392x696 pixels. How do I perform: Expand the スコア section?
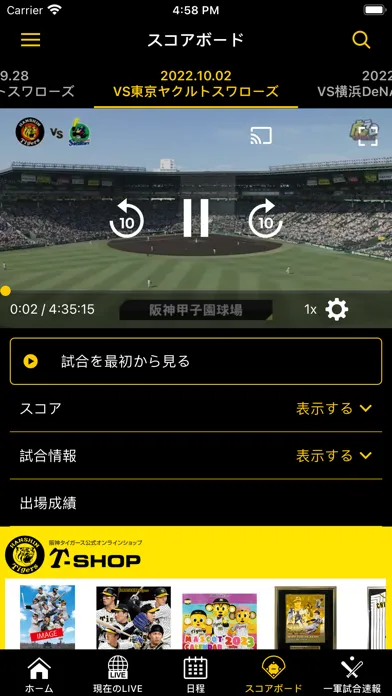pos(196,408)
